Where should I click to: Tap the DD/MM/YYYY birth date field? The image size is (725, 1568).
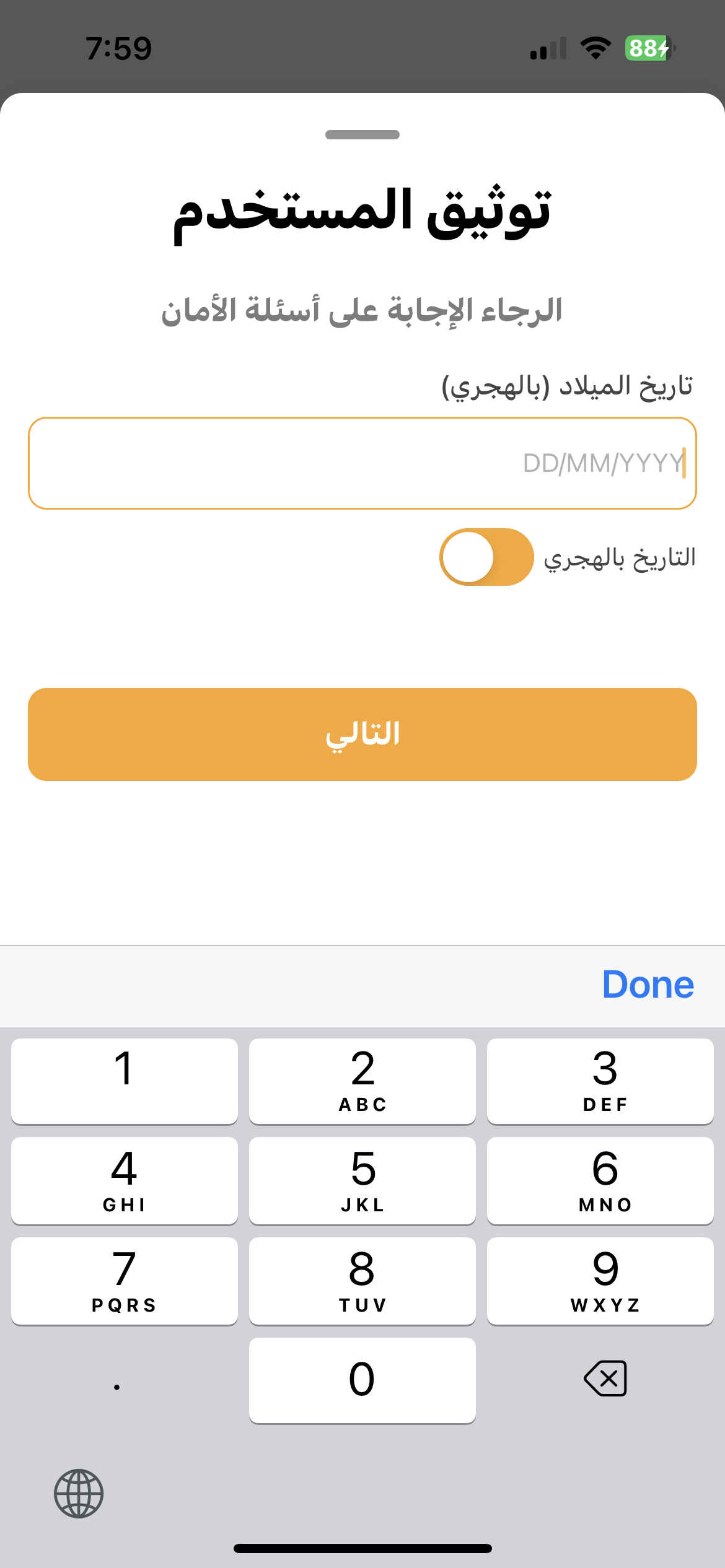362,463
